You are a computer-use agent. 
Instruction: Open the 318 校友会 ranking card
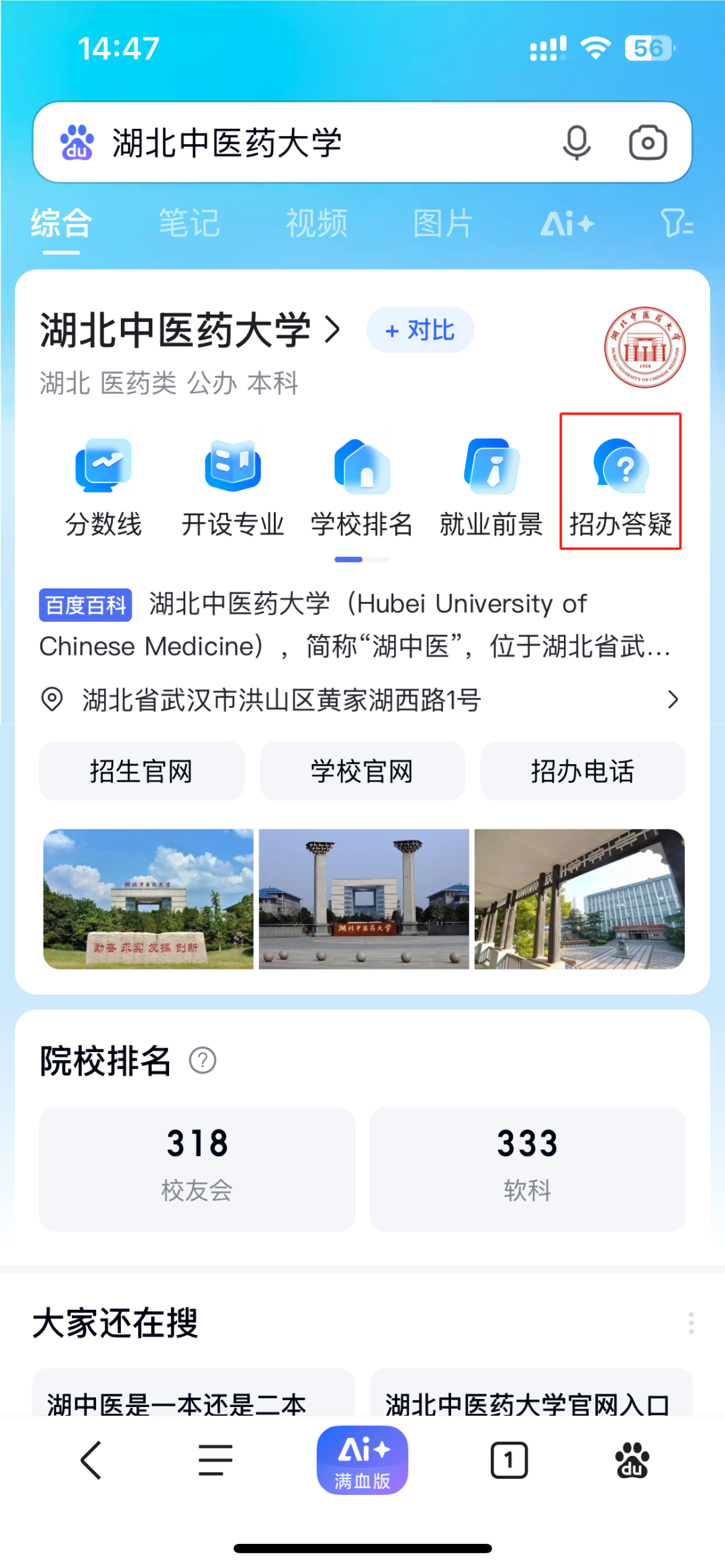click(x=197, y=1168)
